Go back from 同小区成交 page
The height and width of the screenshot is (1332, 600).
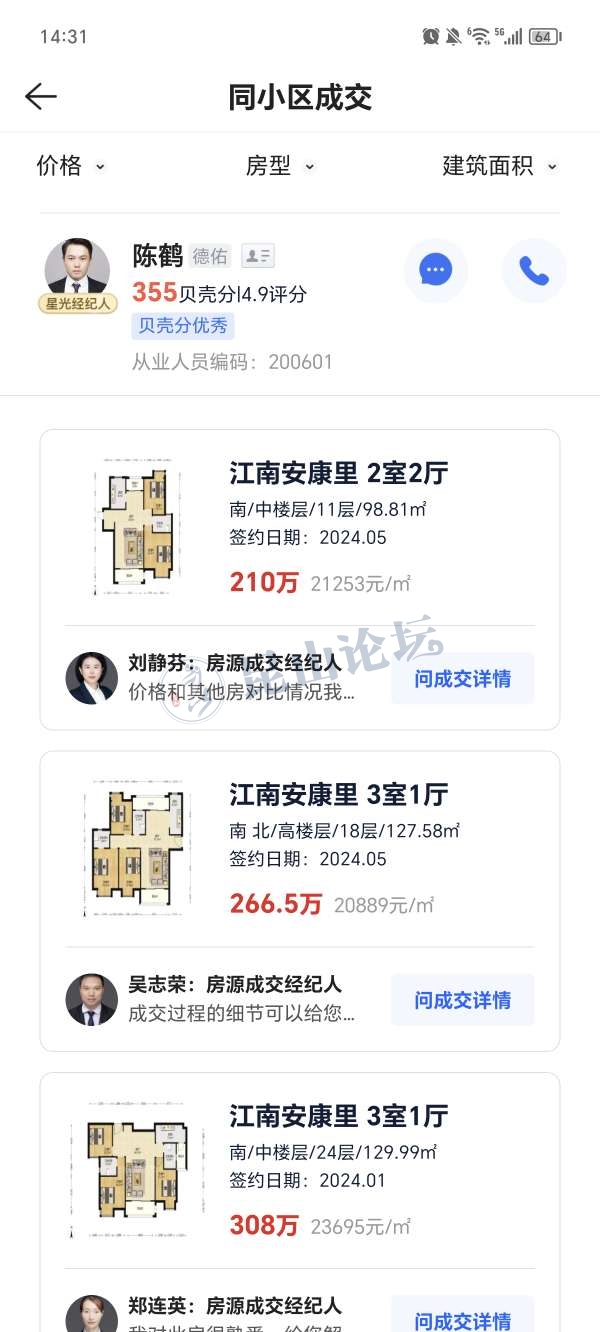41,96
